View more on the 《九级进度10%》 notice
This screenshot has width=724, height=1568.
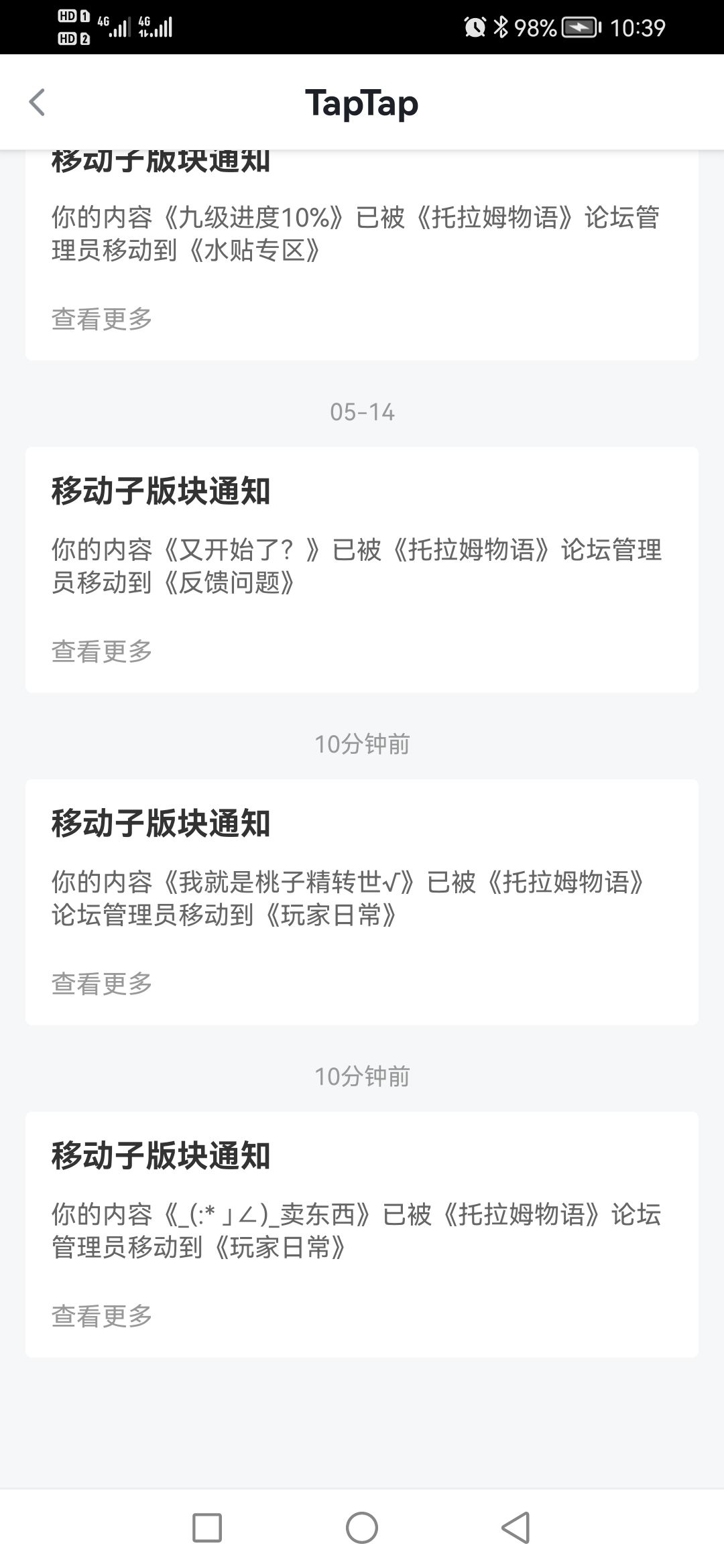click(x=102, y=319)
